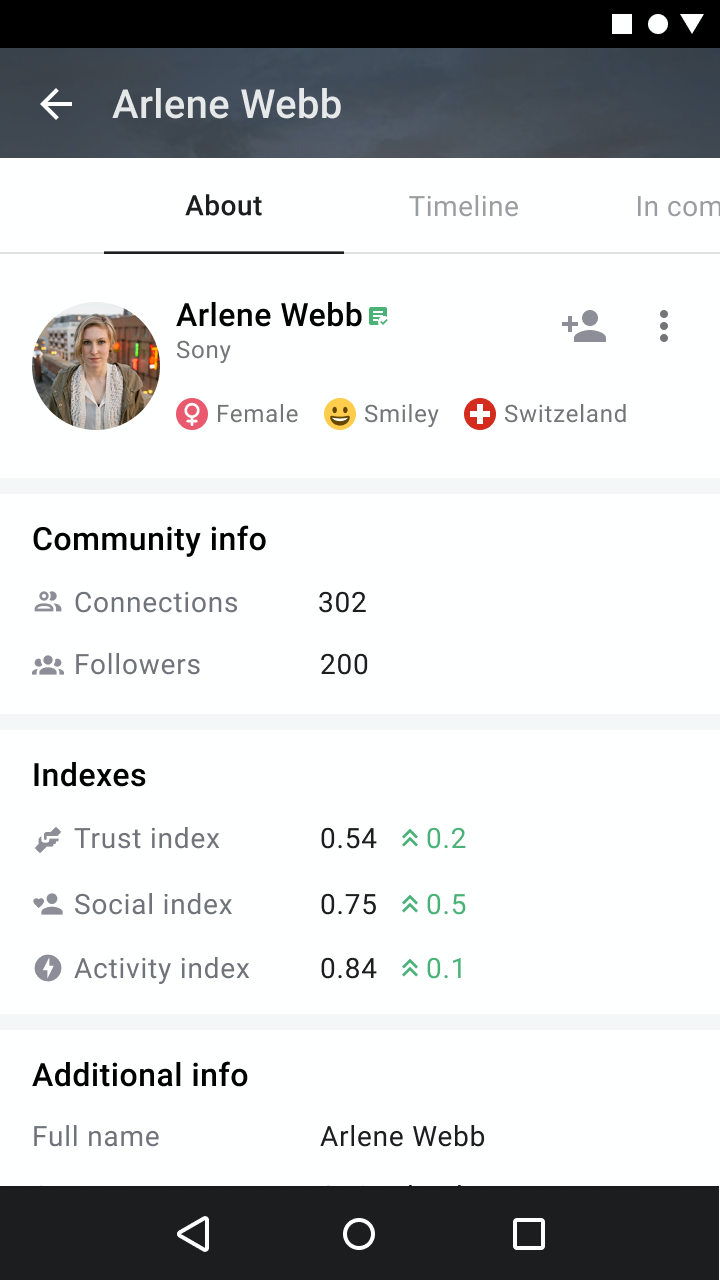Viewport: 720px width, 1280px height.
Task: Switch to the Timeline tab
Action: click(x=464, y=206)
